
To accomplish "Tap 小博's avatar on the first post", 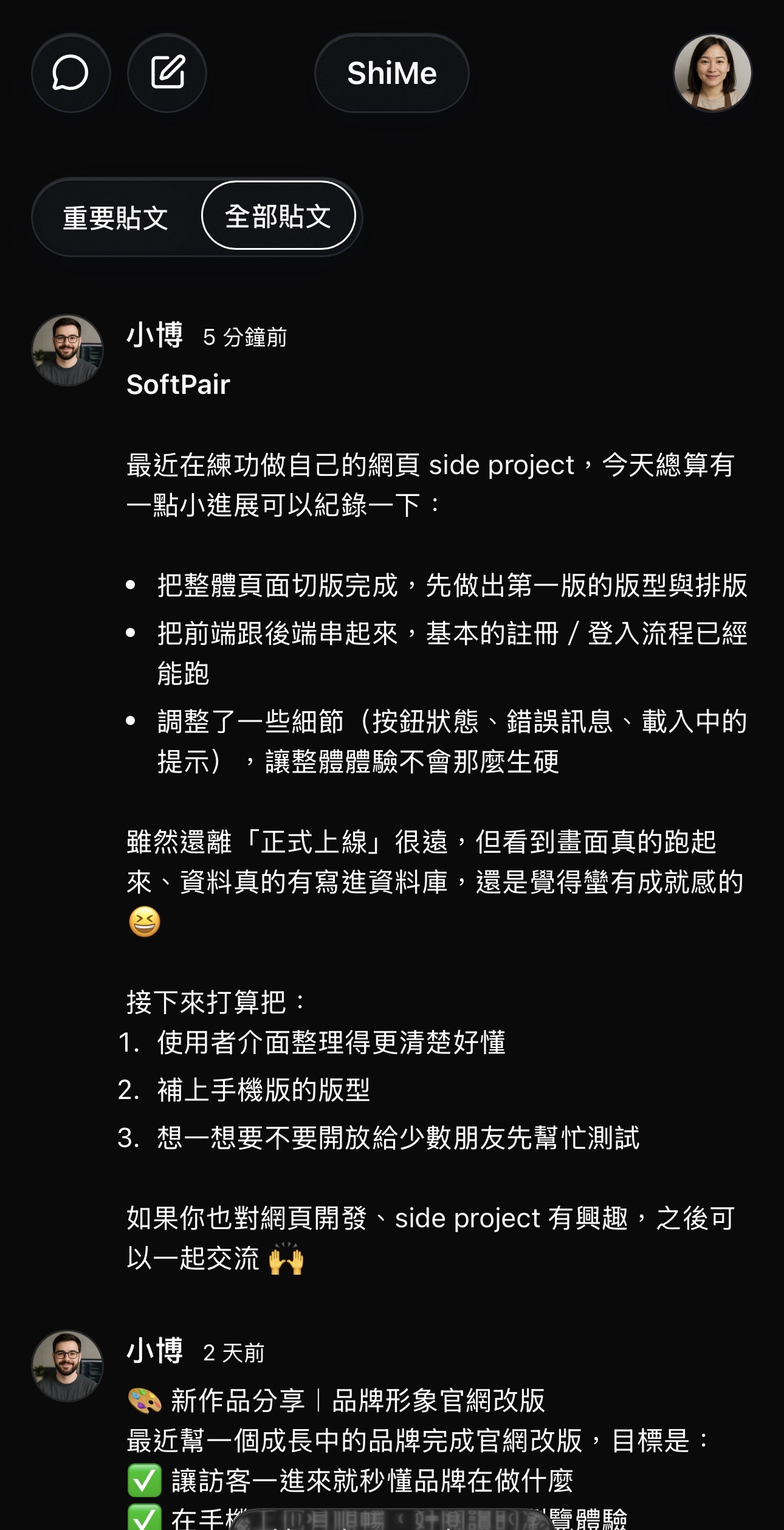I will [x=67, y=351].
